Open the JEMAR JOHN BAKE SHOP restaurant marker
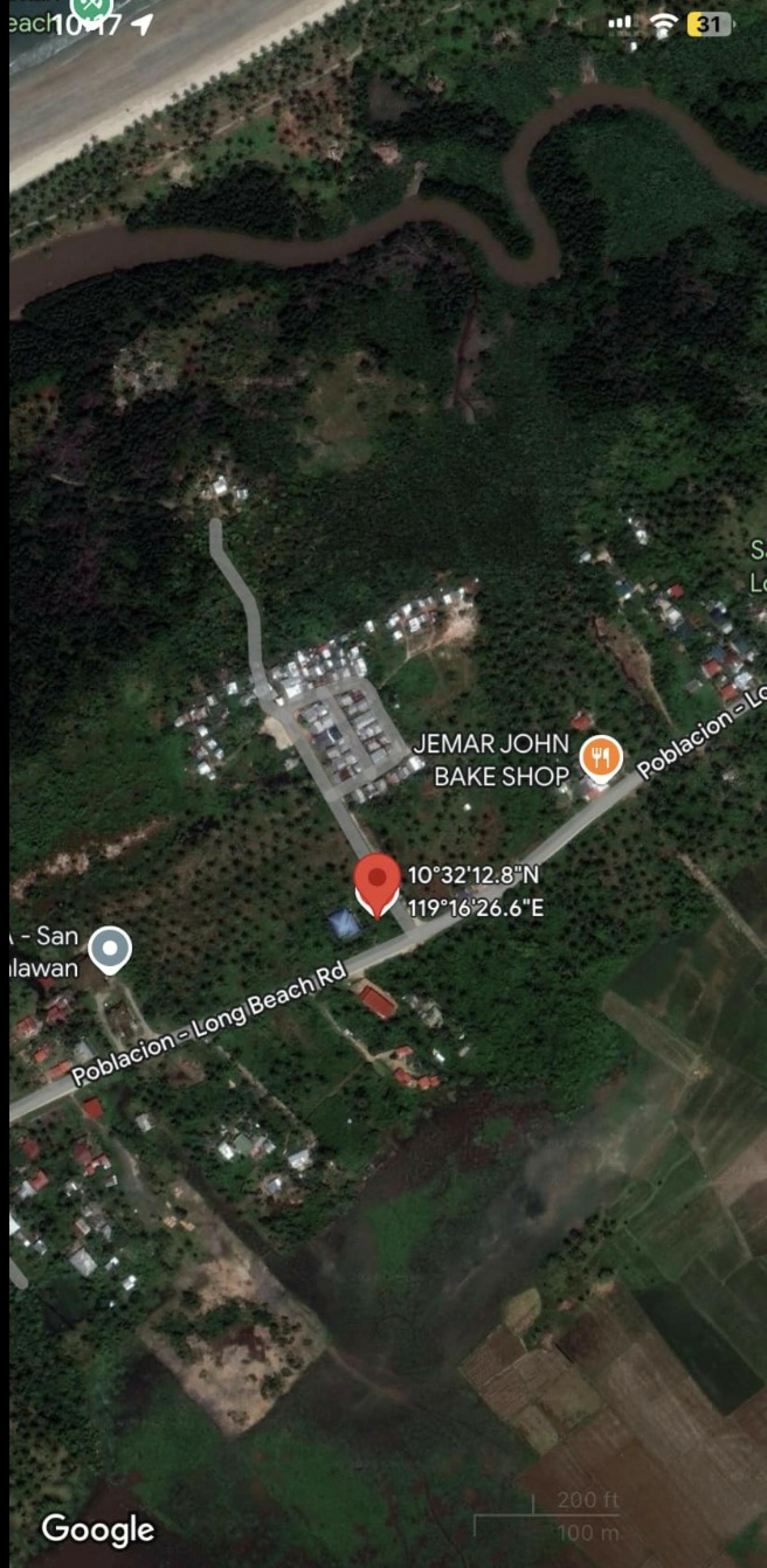 pos(600,757)
